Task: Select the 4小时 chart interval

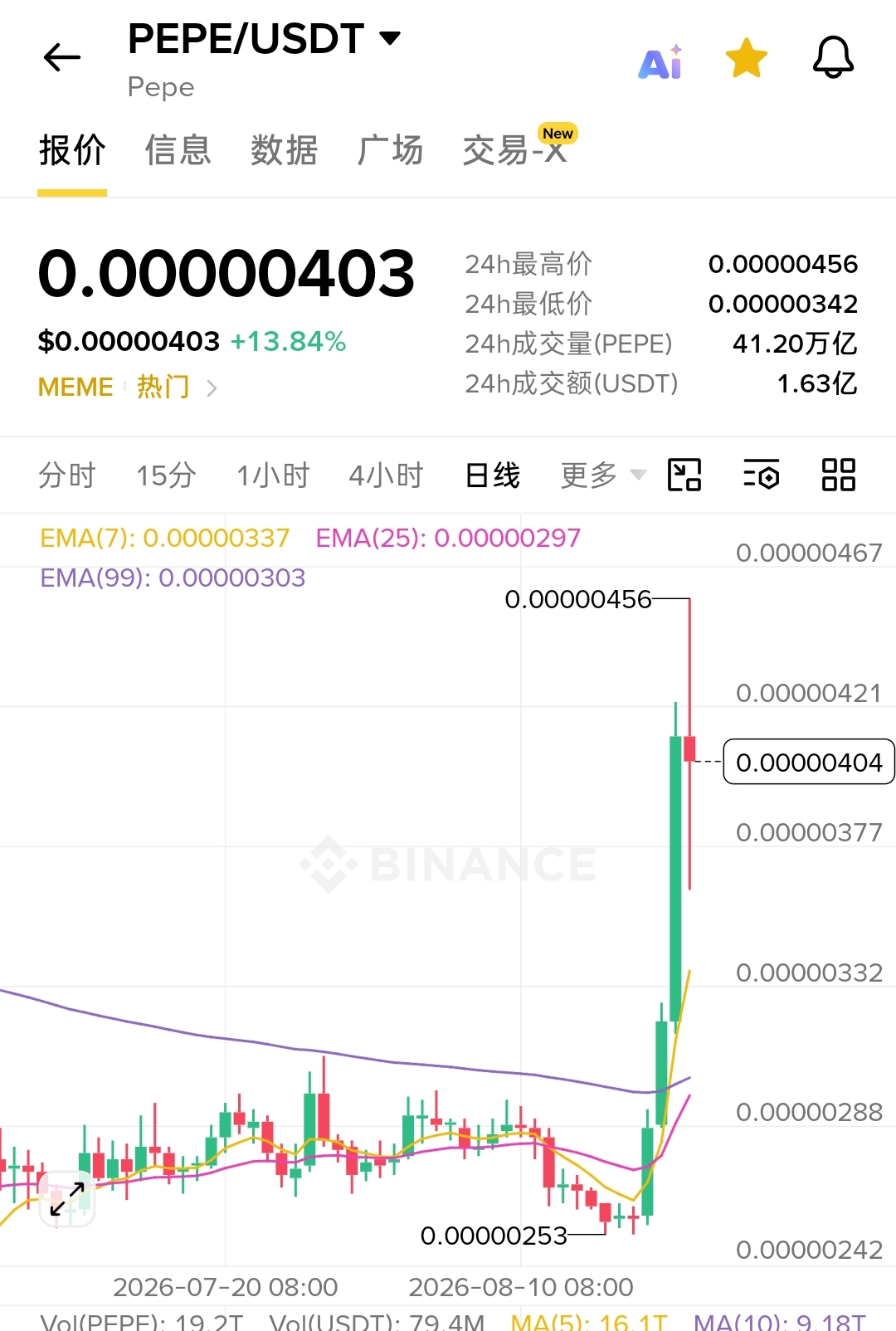Action: [387, 475]
